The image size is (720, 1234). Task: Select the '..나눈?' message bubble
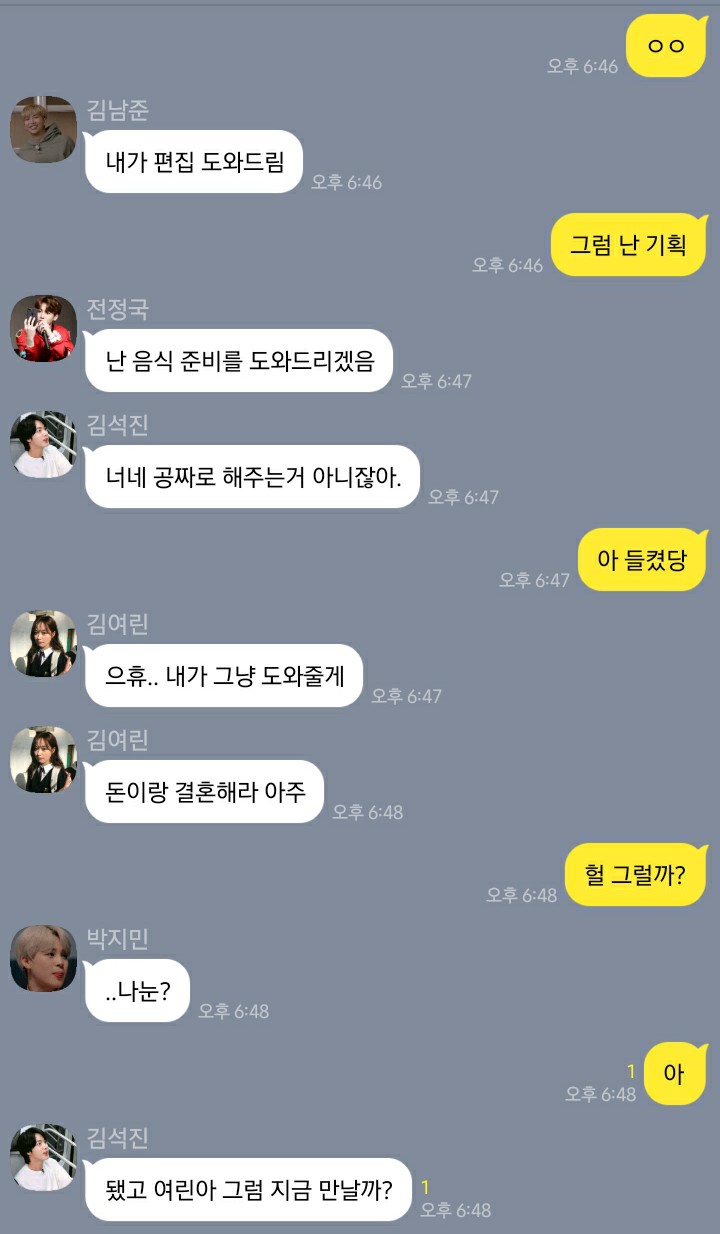137,989
